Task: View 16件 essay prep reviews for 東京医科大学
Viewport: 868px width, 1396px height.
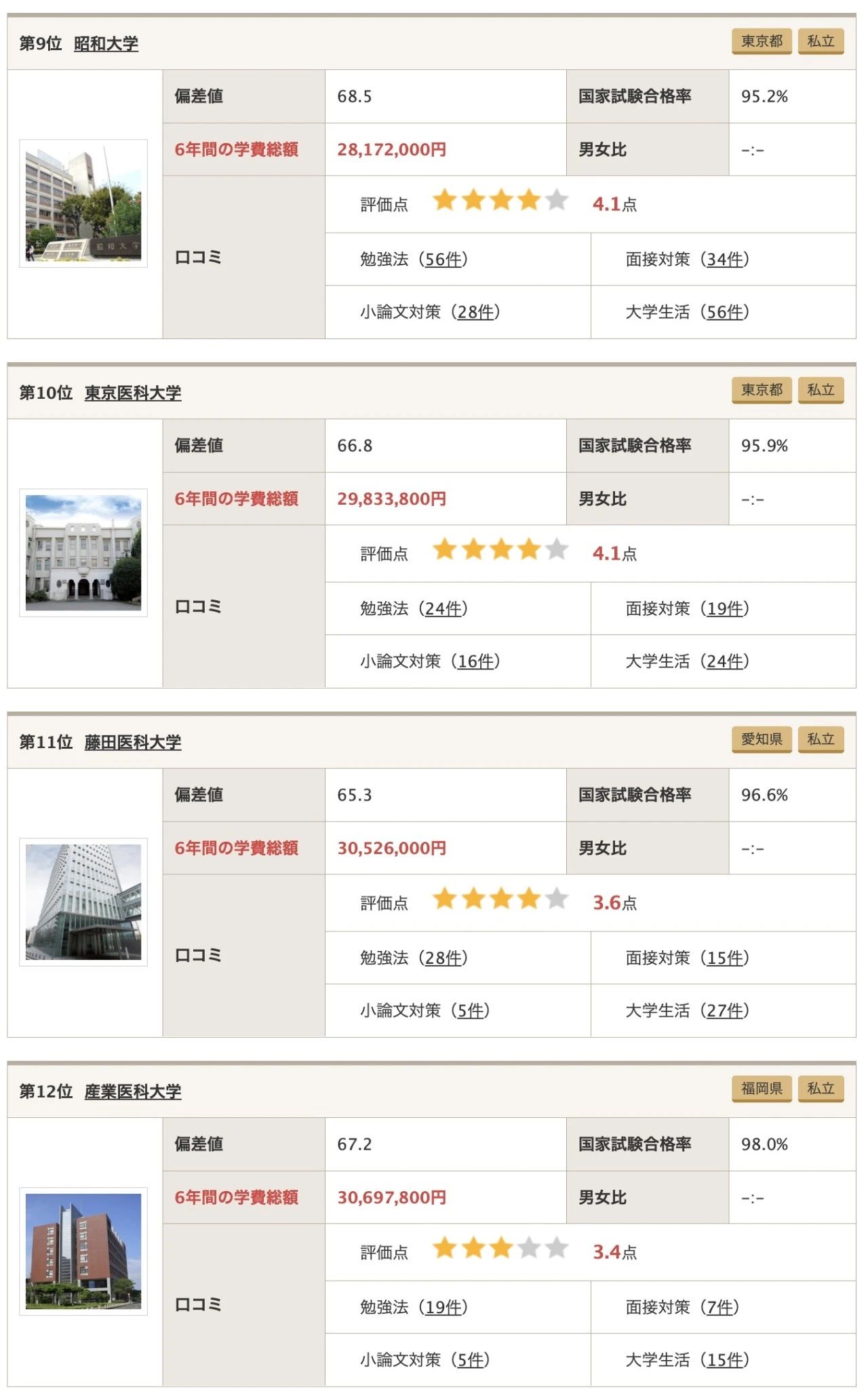Action: (475, 661)
